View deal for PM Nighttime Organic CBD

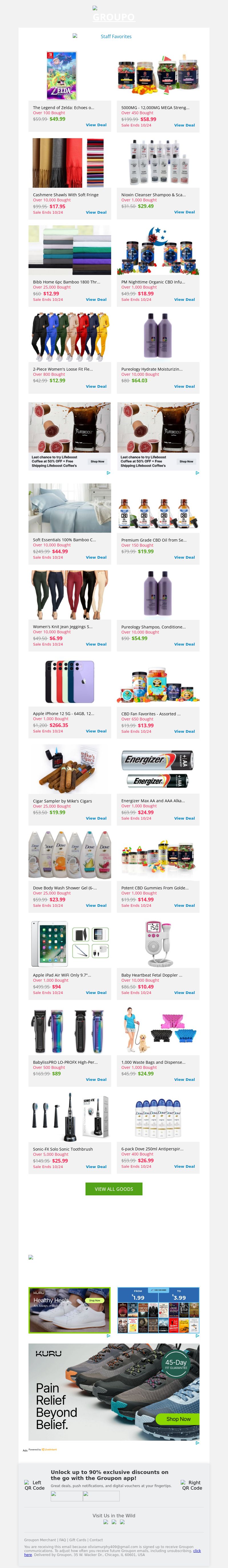(x=184, y=299)
